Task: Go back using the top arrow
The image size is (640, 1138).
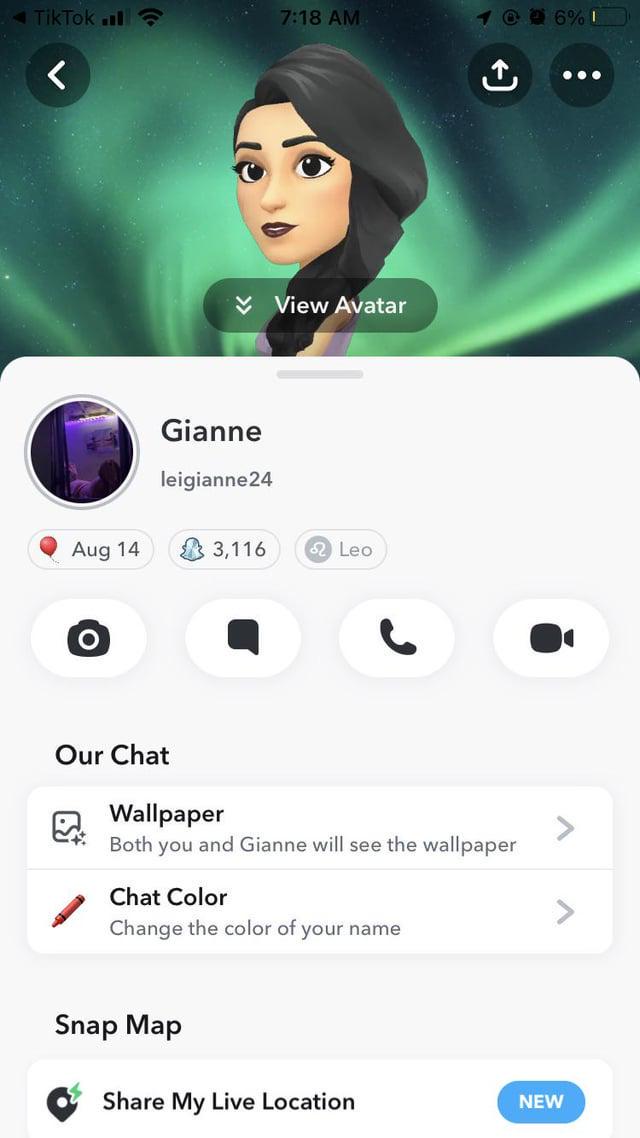Action: (x=57, y=75)
